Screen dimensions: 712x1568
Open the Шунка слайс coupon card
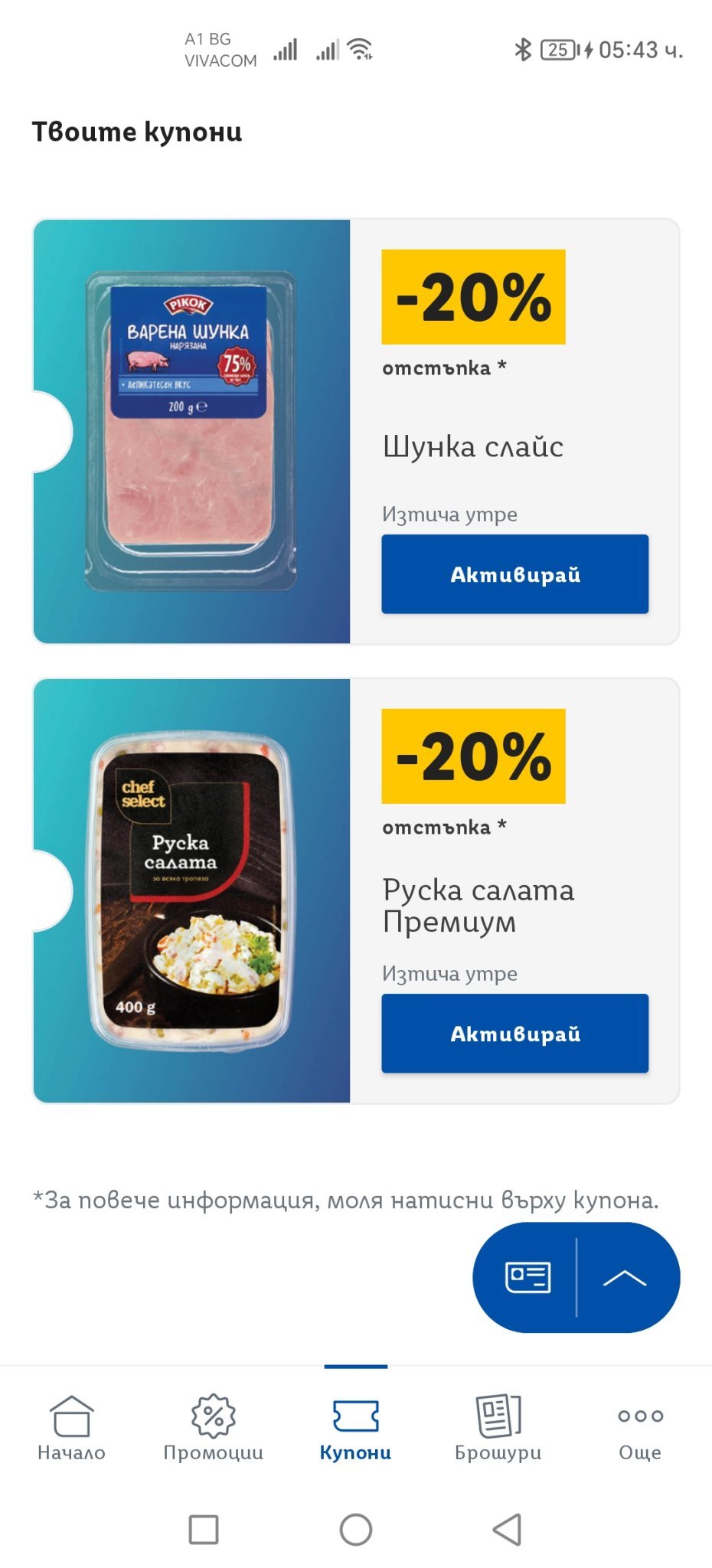click(356, 432)
